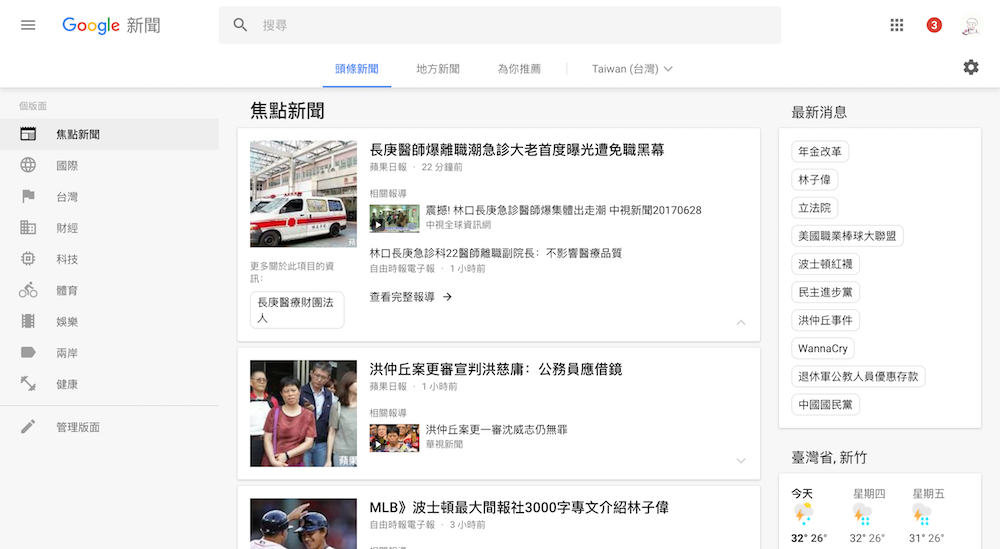Open the settings gear
Screen dimensions: 1000x549
tap(971, 67)
